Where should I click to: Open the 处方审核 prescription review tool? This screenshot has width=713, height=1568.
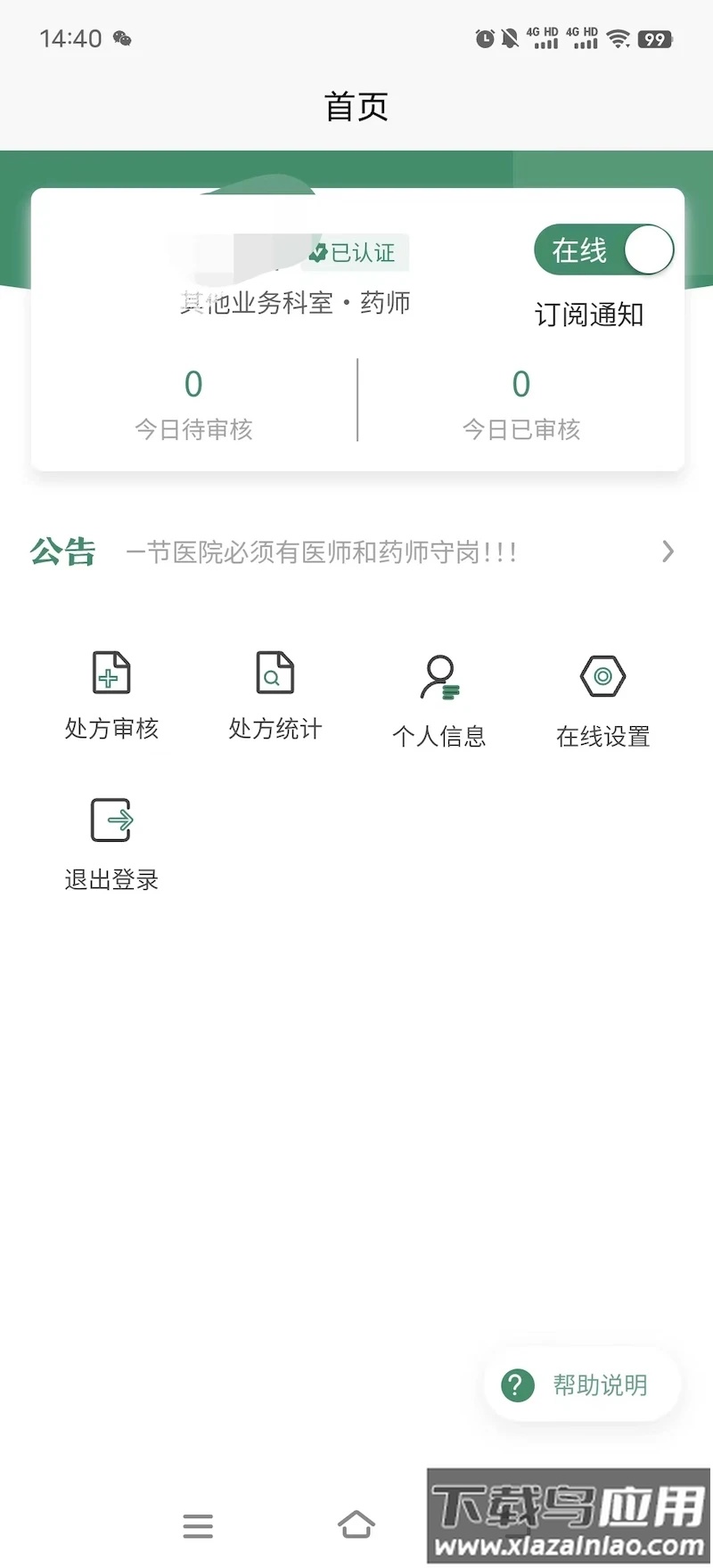(111, 698)
